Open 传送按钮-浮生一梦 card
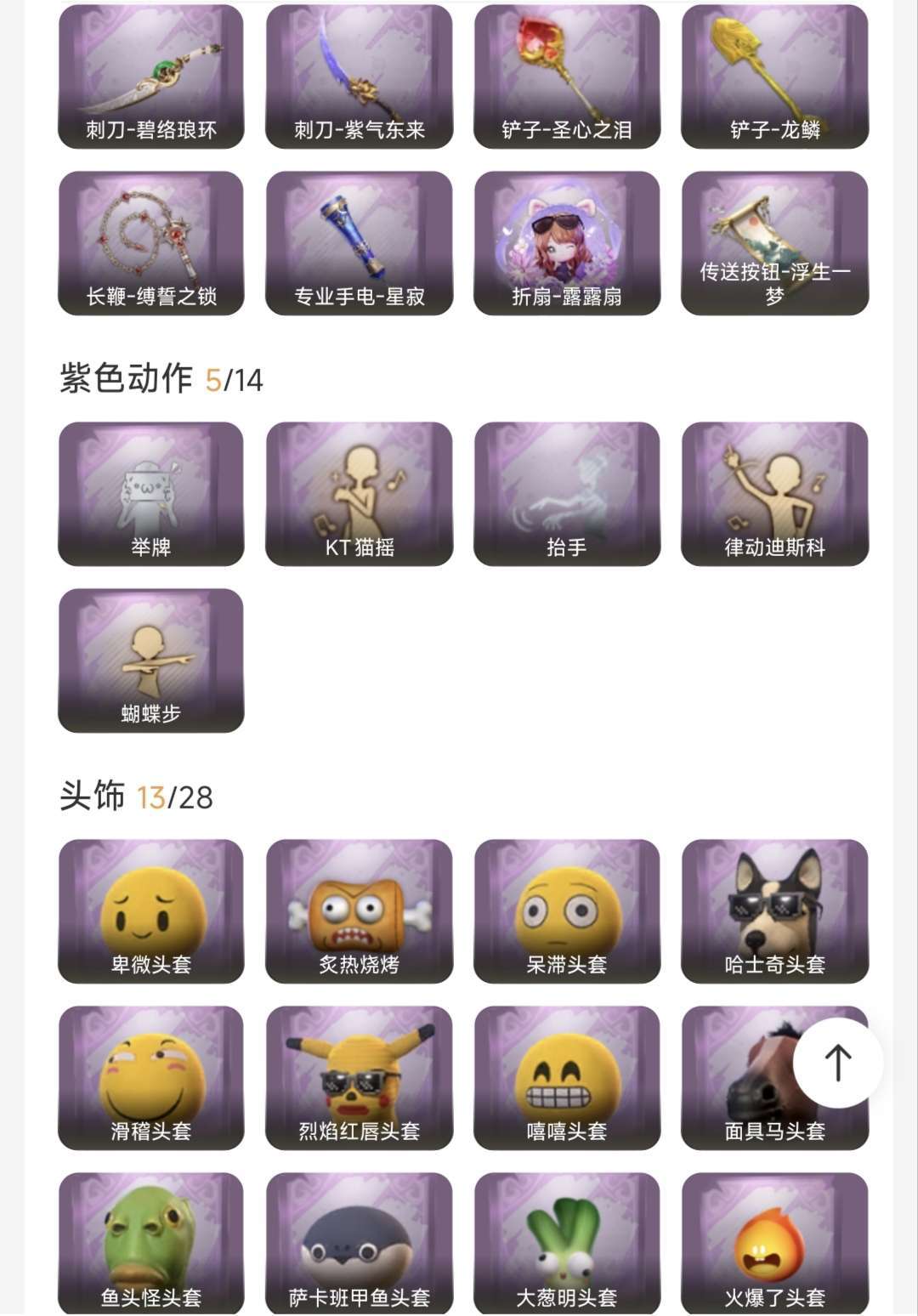Image resolution: width=918 pixels, height=1316 pixels. coord(774,243)
